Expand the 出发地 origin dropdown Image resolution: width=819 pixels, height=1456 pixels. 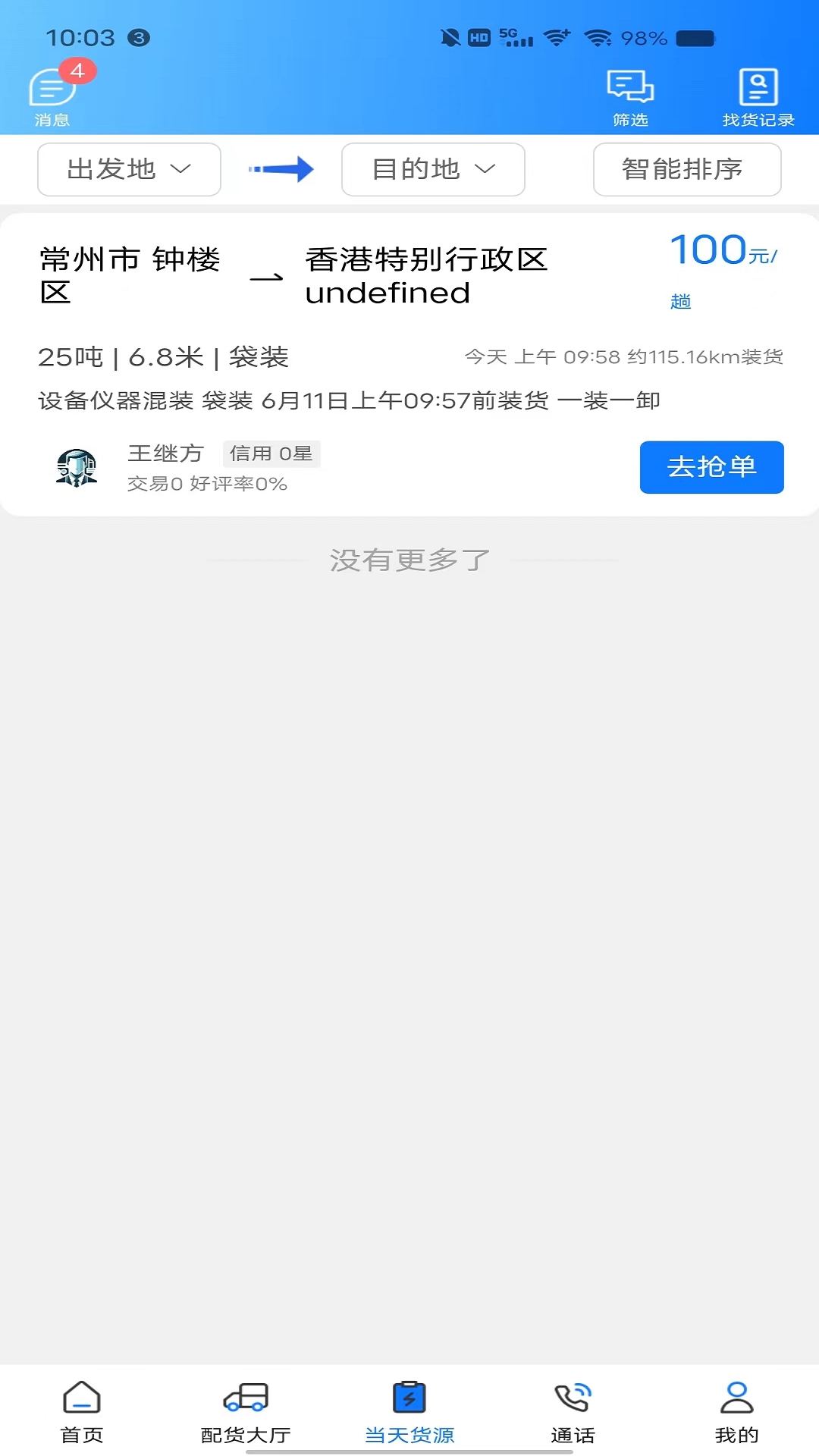(129, 169)
